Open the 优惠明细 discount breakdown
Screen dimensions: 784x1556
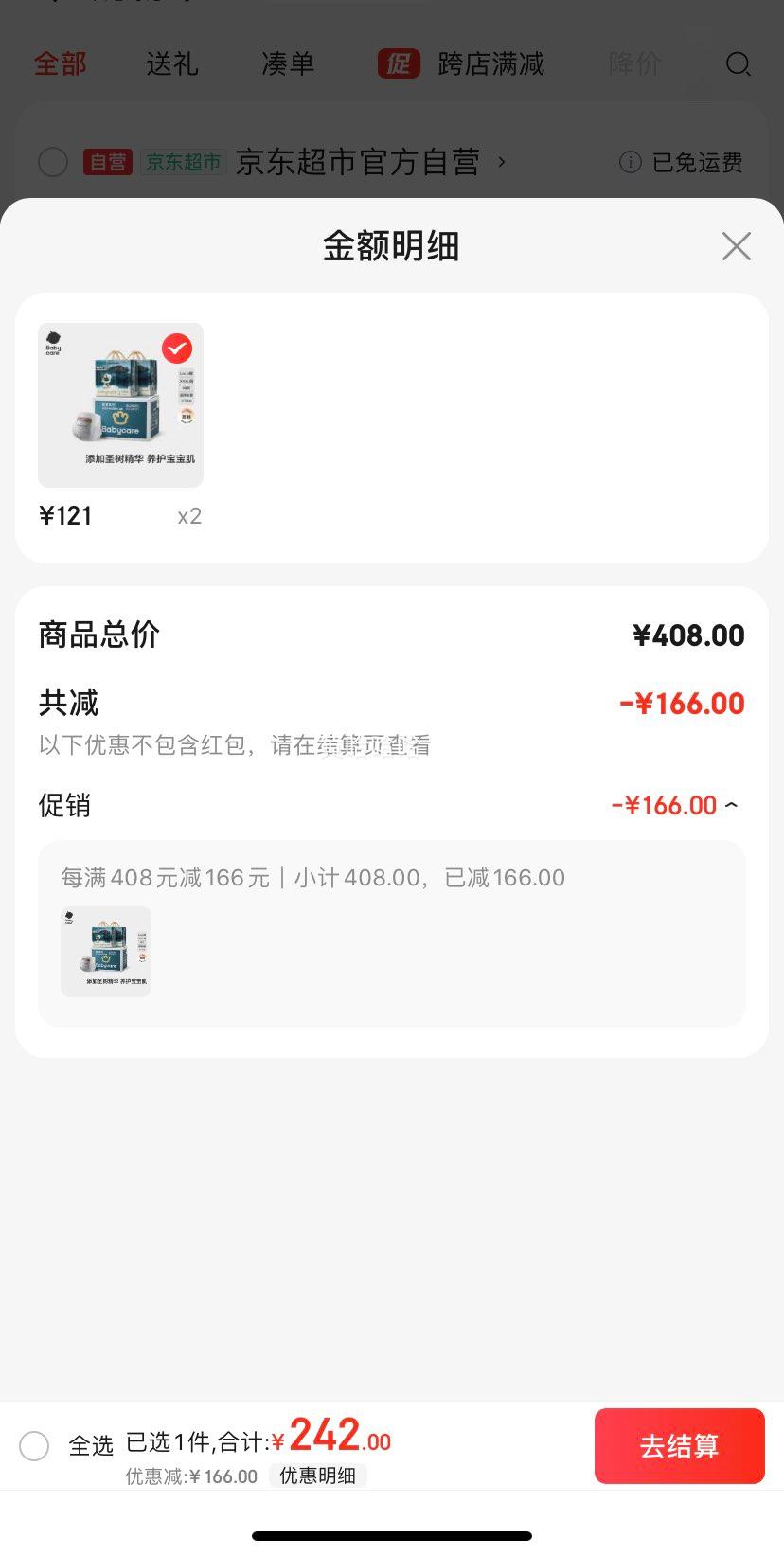(318, 1476)
